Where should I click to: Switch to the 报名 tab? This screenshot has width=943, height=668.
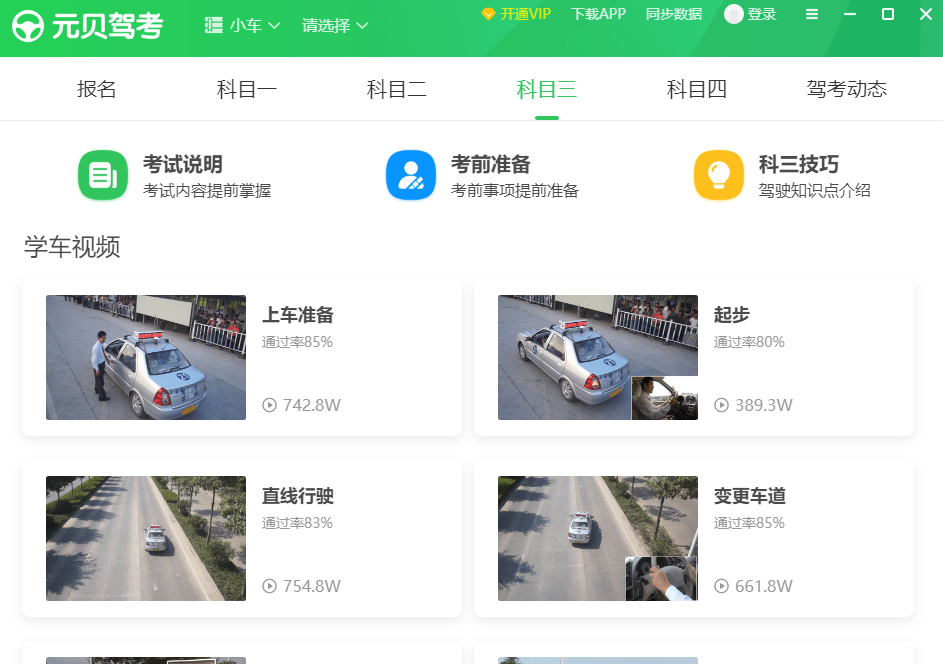pos(97,89)
